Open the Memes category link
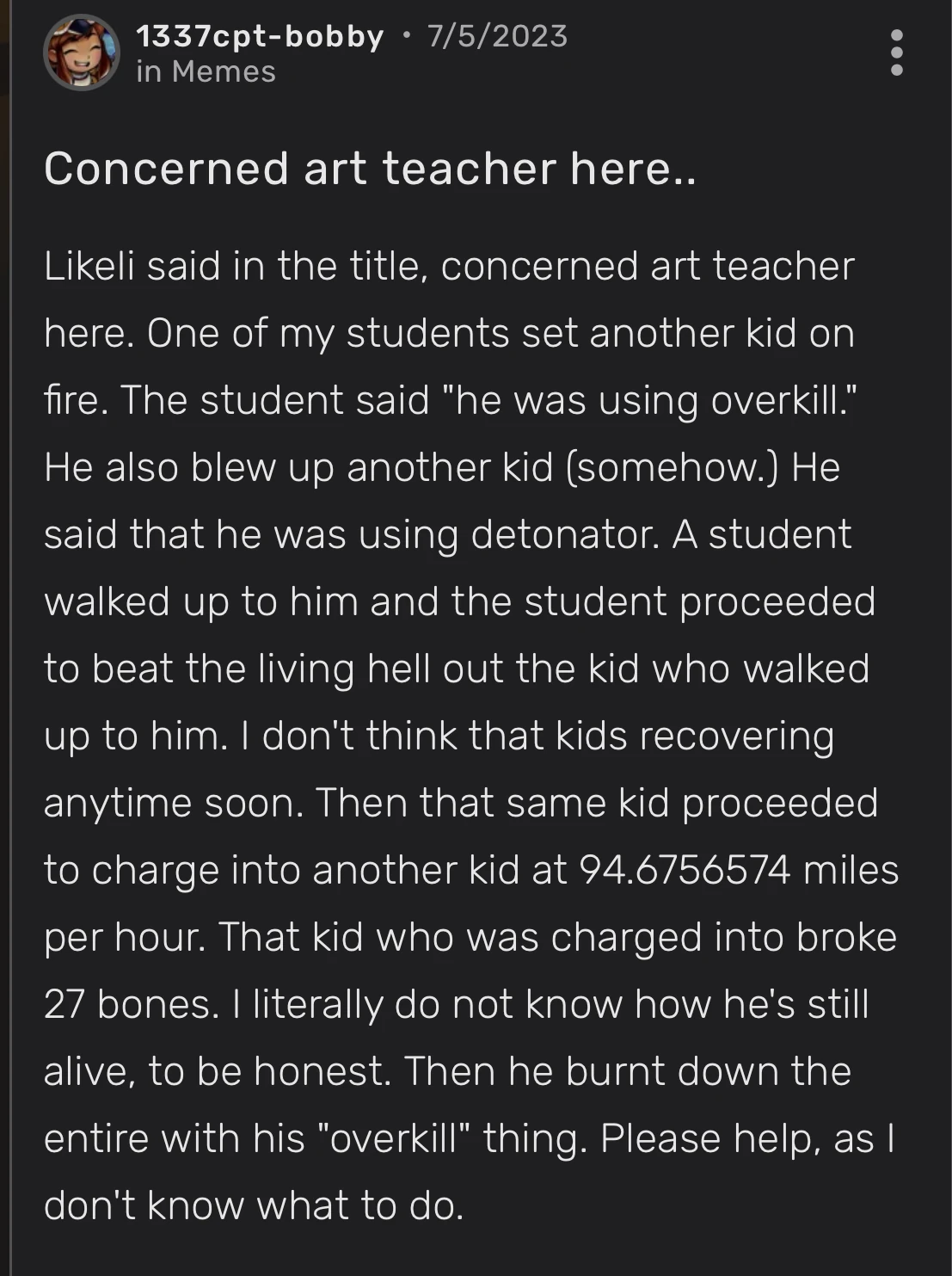952x1276 pixels. [x=224, y=71]
